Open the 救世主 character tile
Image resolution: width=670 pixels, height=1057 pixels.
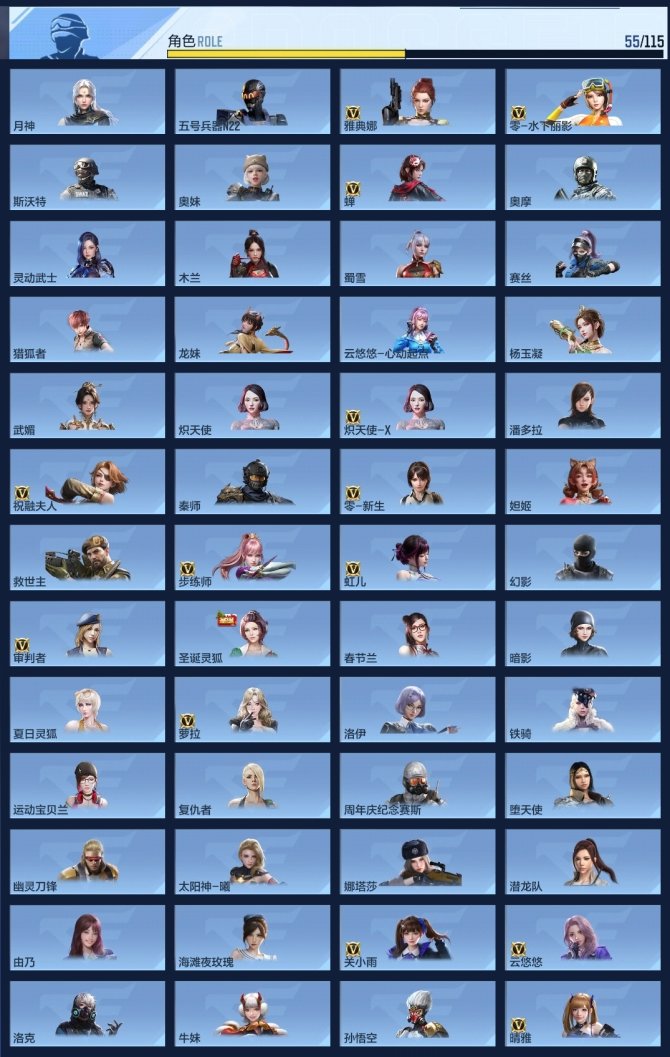(87, 557)
